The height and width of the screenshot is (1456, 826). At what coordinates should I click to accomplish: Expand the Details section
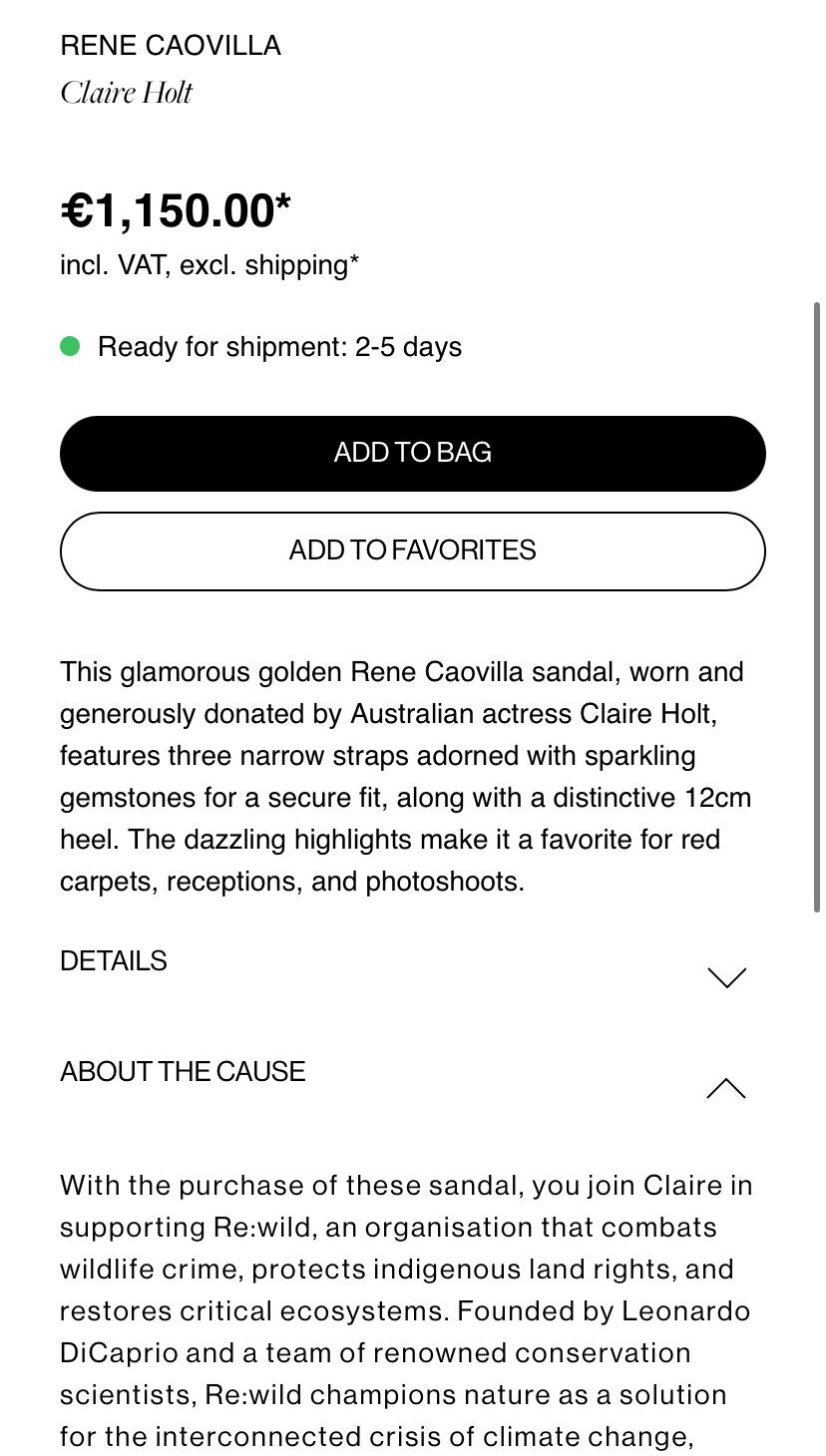(725, 976)
